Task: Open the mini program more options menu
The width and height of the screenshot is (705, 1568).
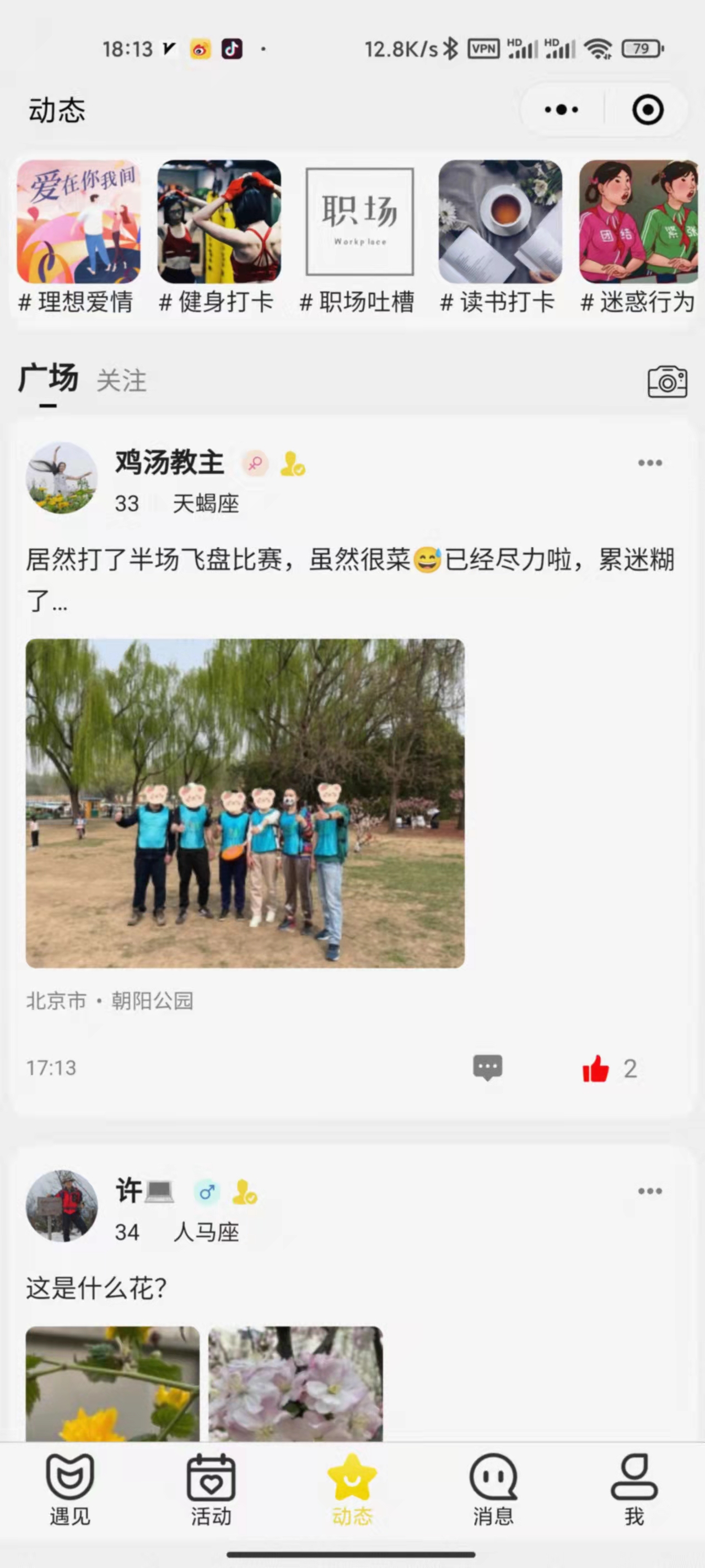Action: pyautogui.click(x=561, y=110)
